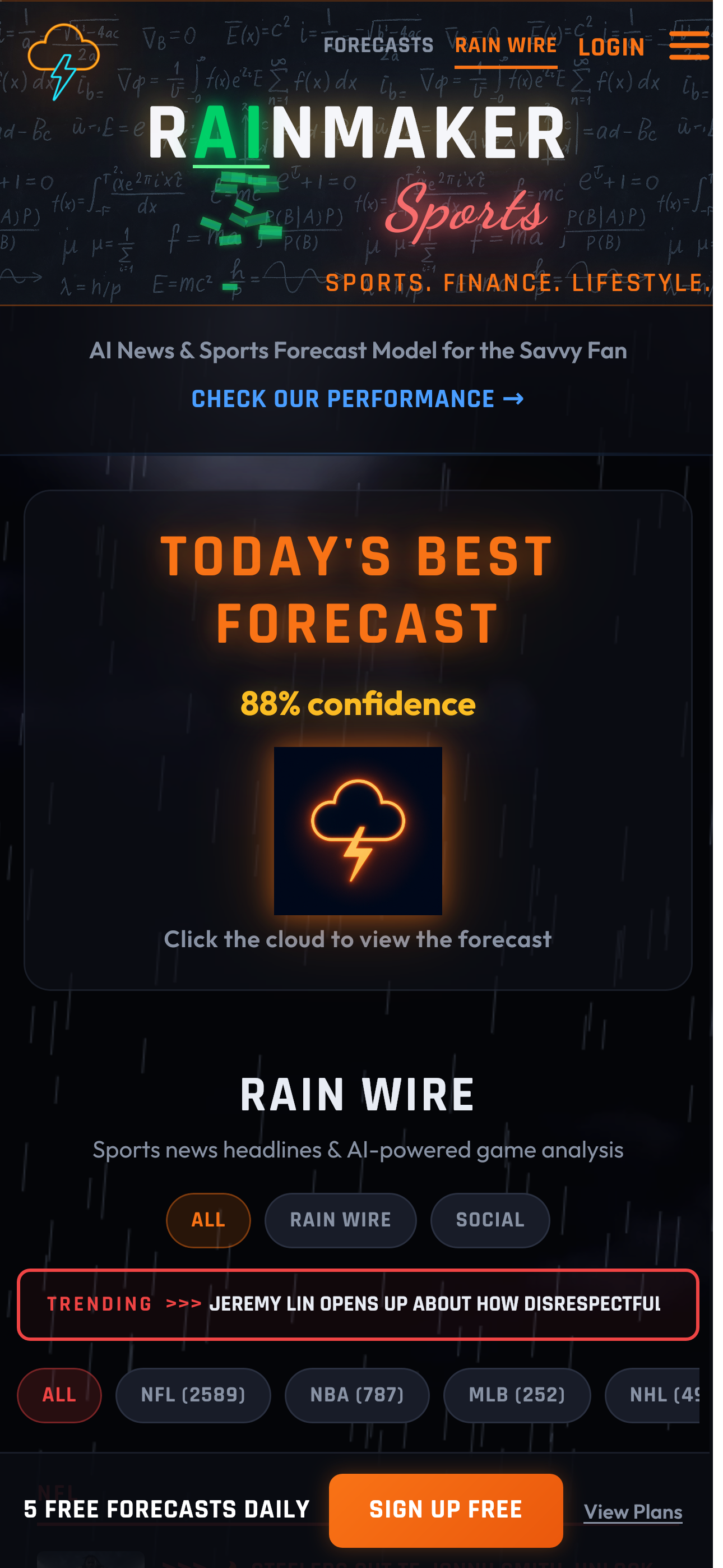
Task: Open View Plans link
Action: [632, 1512]
